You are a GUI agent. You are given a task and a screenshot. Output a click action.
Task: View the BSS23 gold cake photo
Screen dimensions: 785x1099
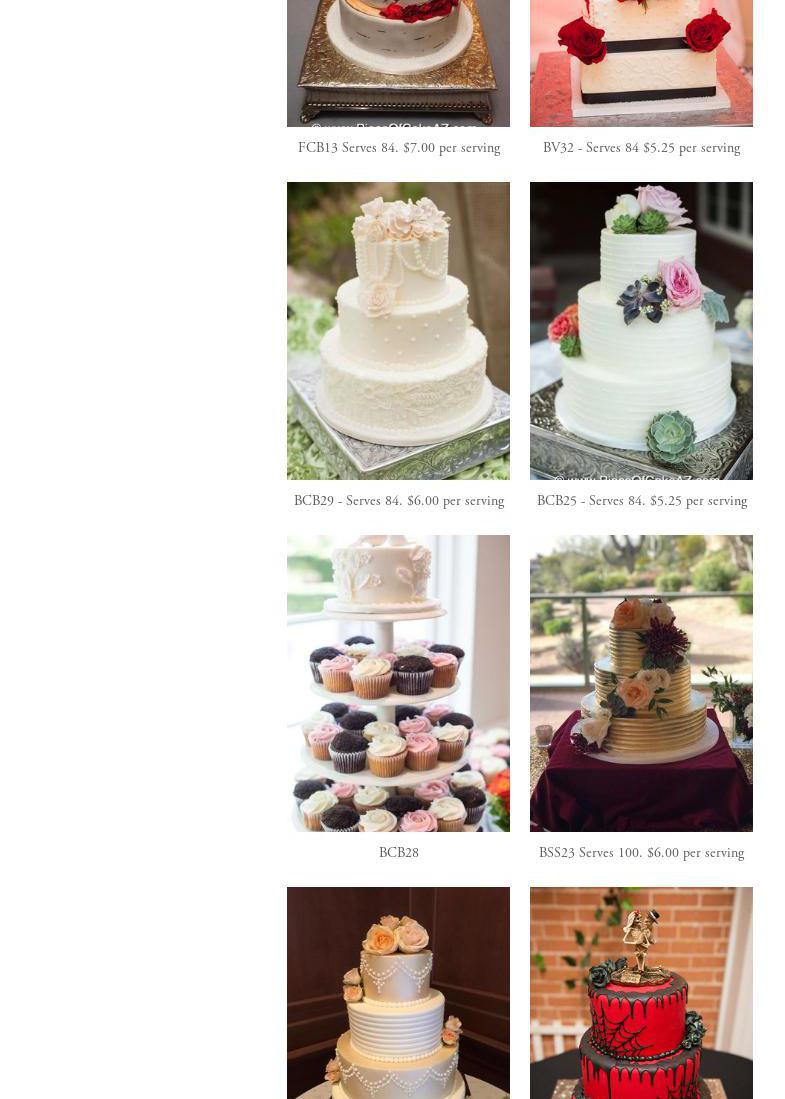pyautogui.click(x=641, y=683)
